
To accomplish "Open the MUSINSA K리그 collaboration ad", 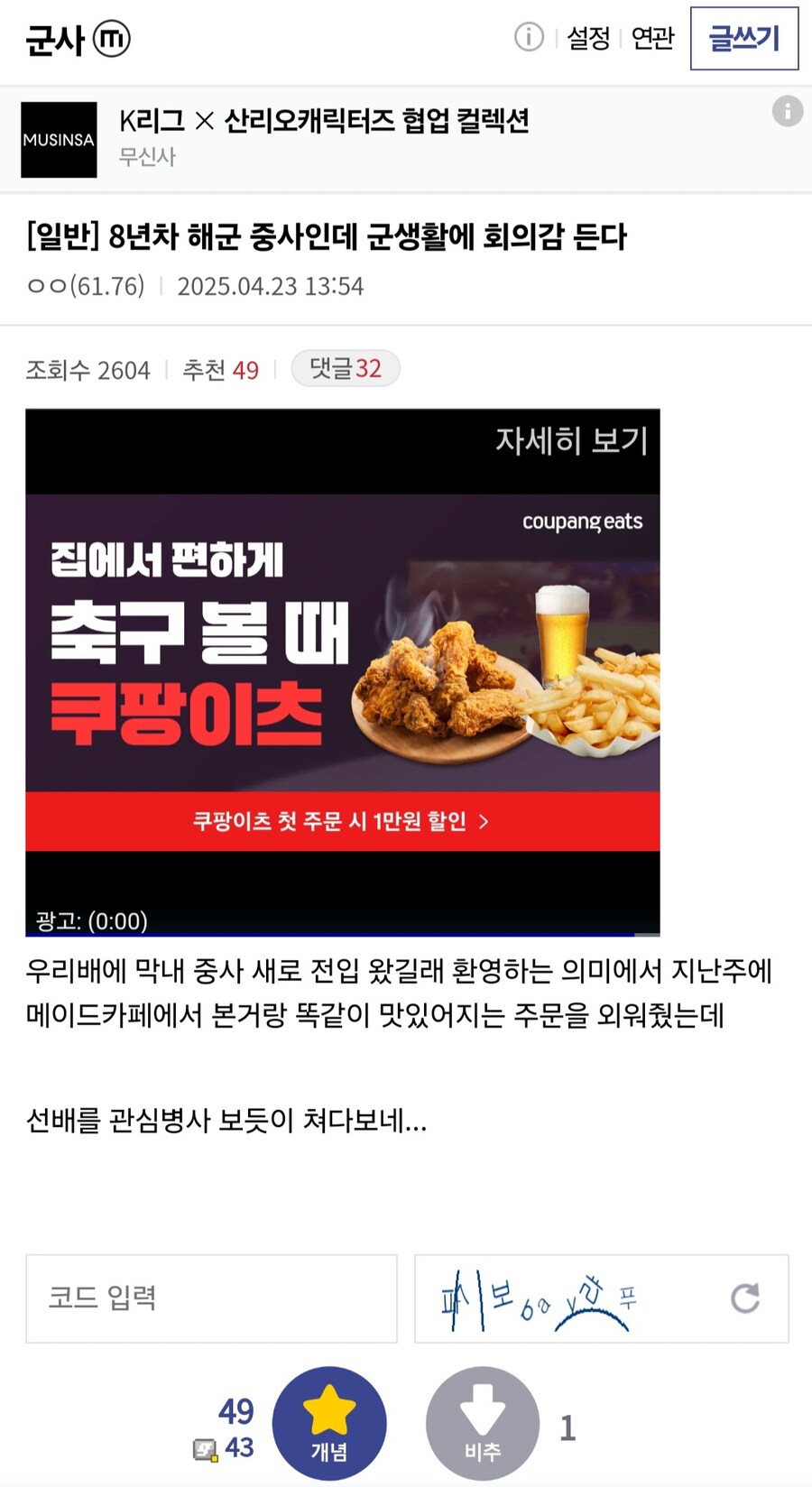I will click(x=323, y=138).
